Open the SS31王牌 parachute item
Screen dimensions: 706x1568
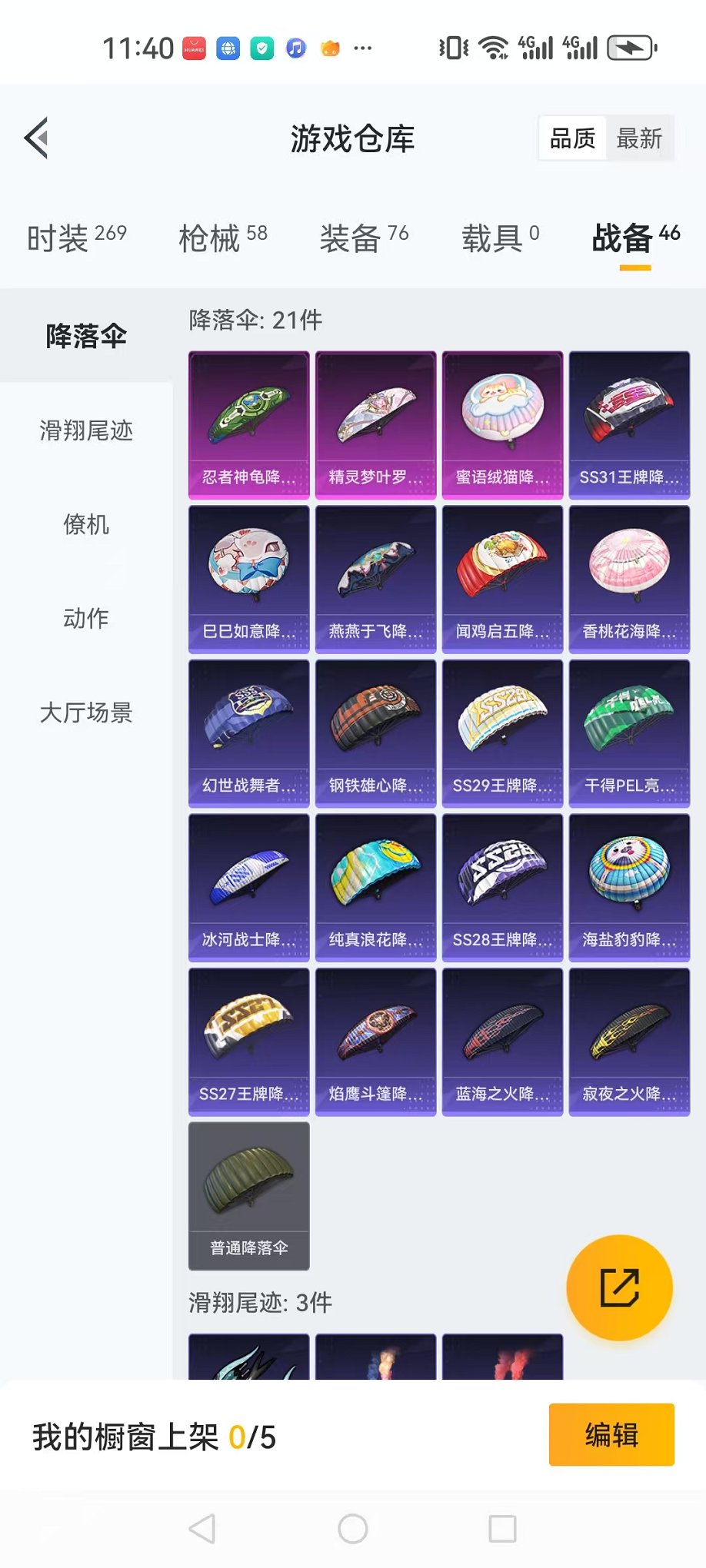pos(629,424)
